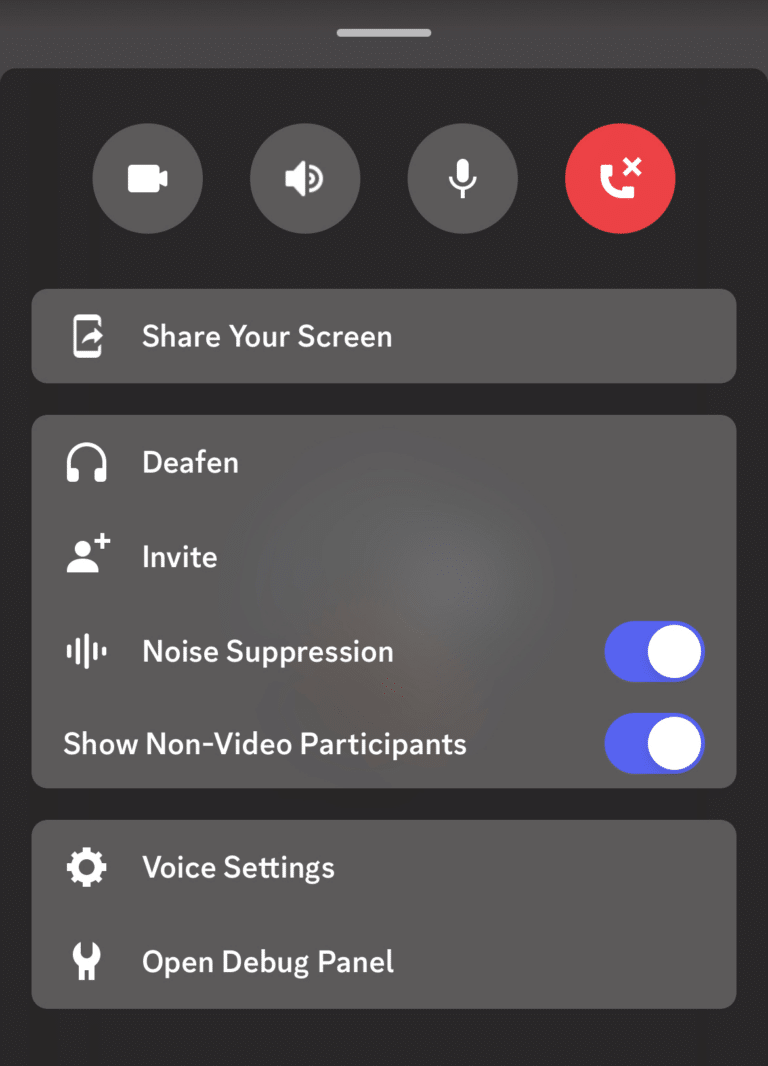
Task: Click the Noise Suppression waveform icon
Action: click(x=86, y=651)
